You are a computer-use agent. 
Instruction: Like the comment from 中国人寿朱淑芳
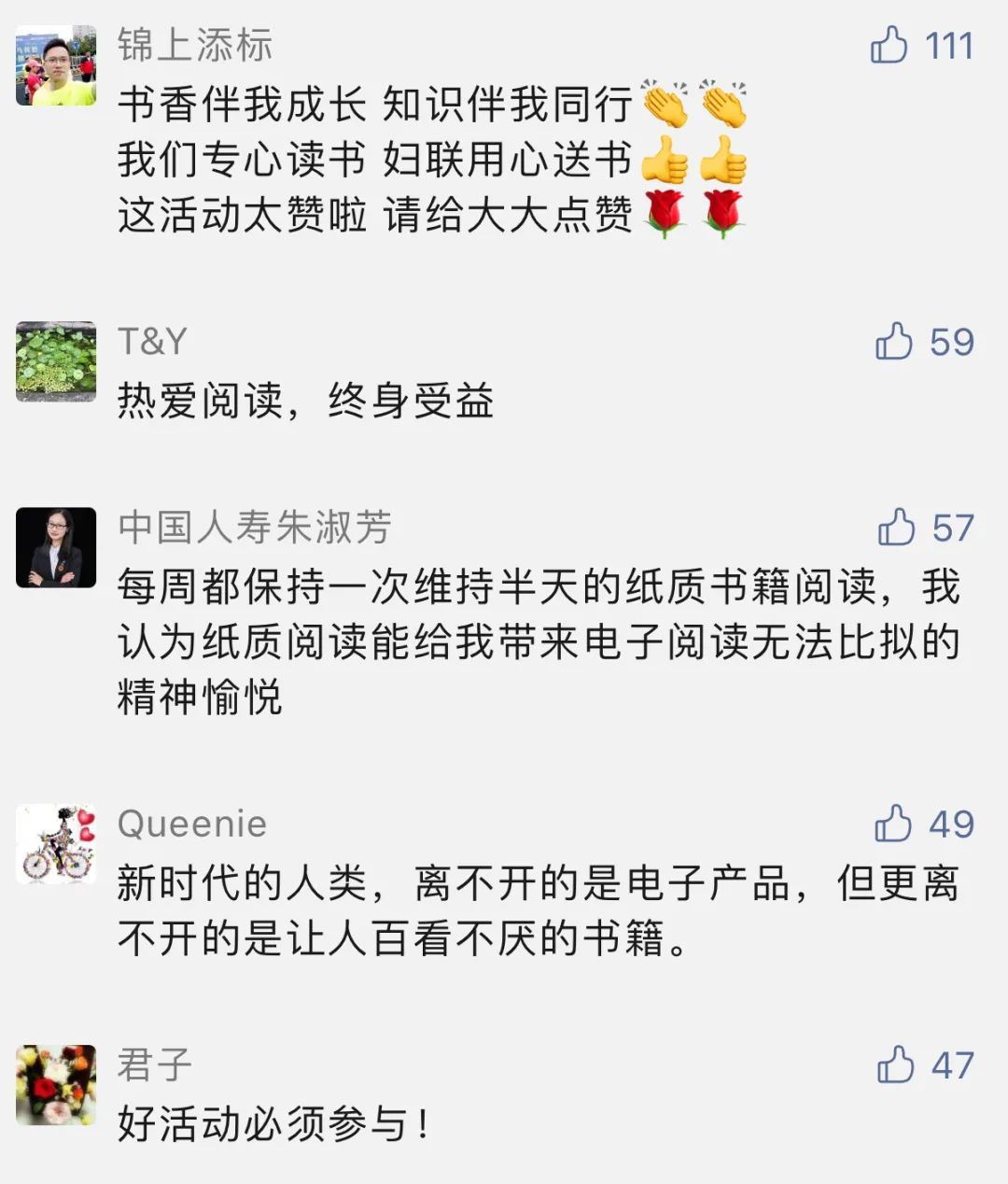(x=896, y=528)
